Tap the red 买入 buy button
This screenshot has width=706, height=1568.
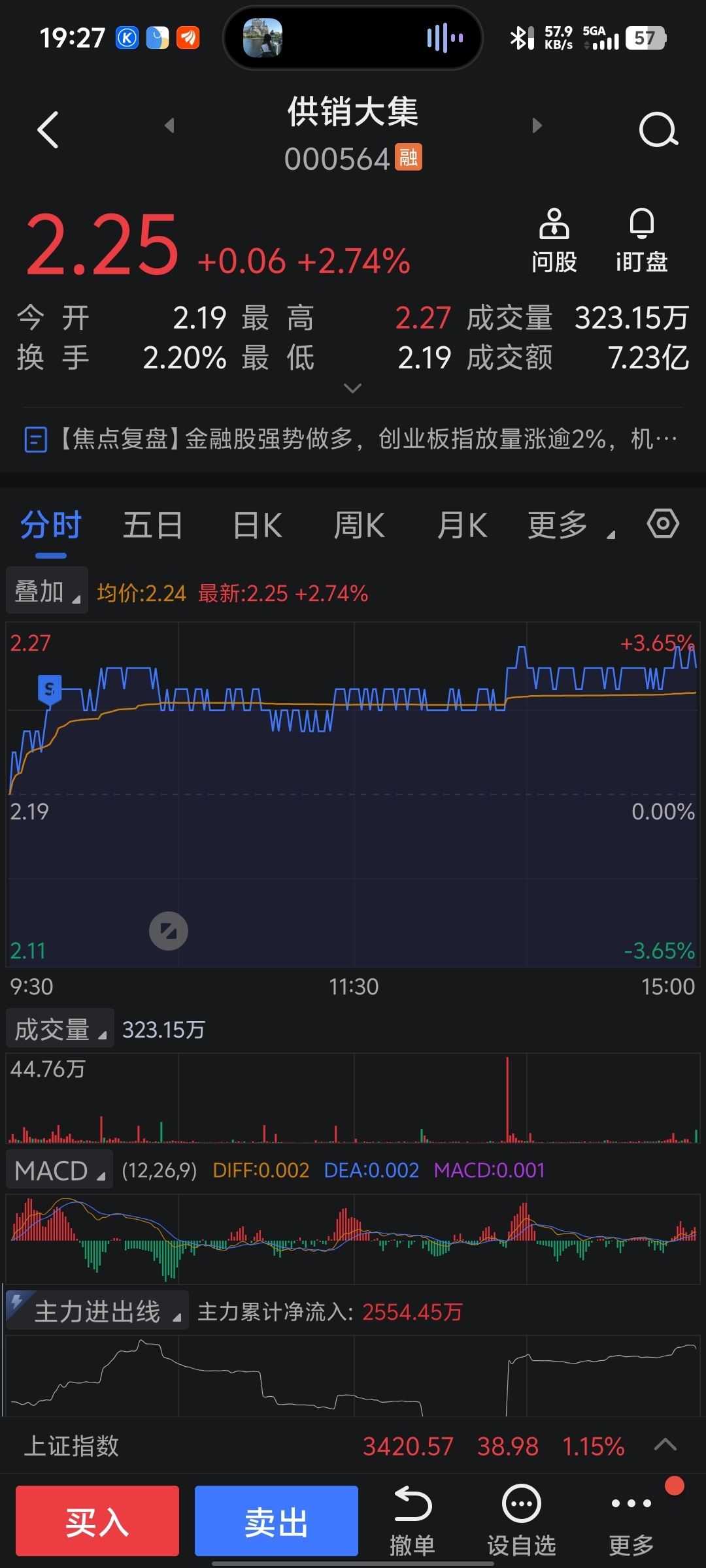(97, 1521)
